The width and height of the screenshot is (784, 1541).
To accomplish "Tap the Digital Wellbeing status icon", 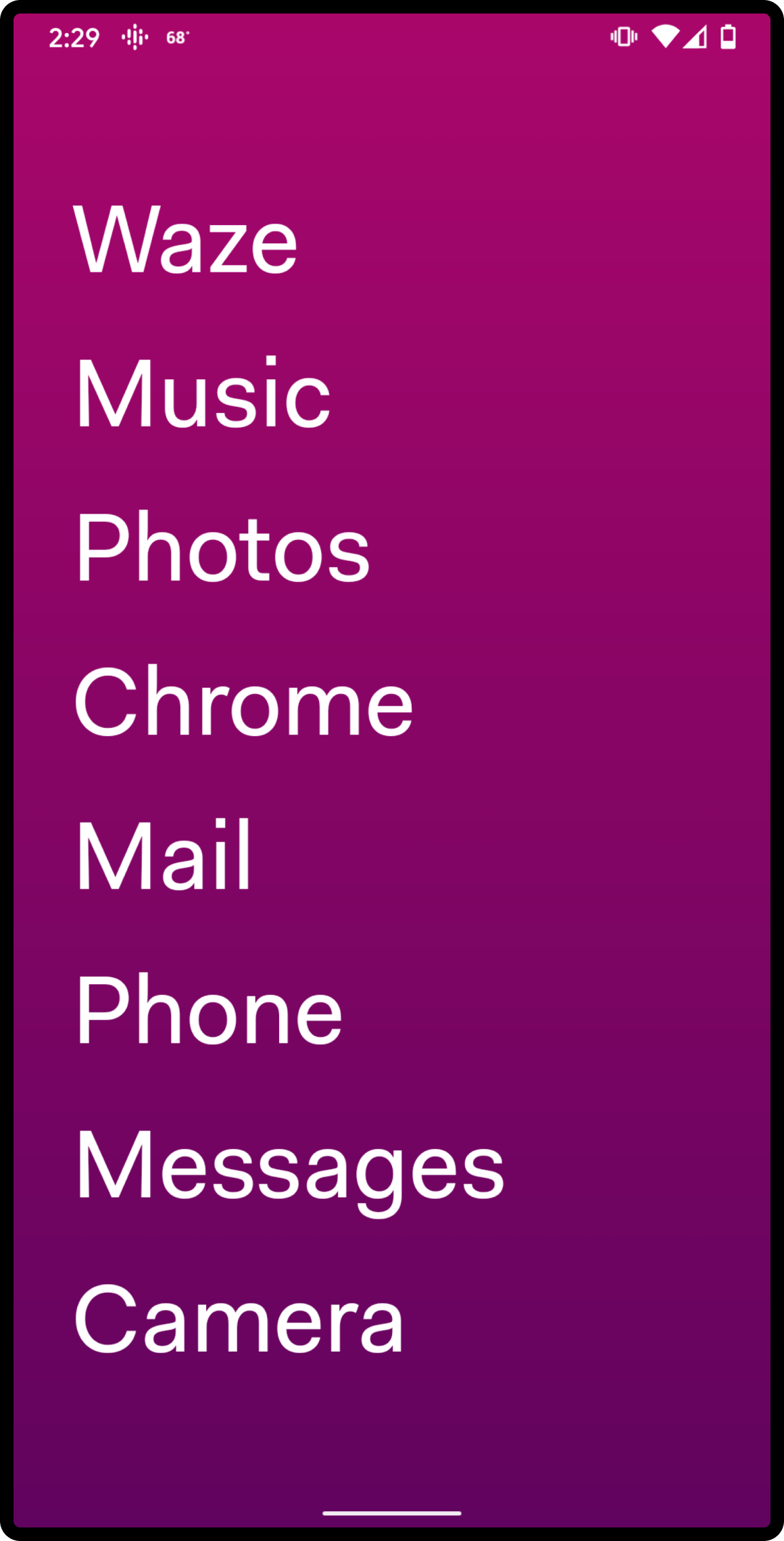I will 134,39.
